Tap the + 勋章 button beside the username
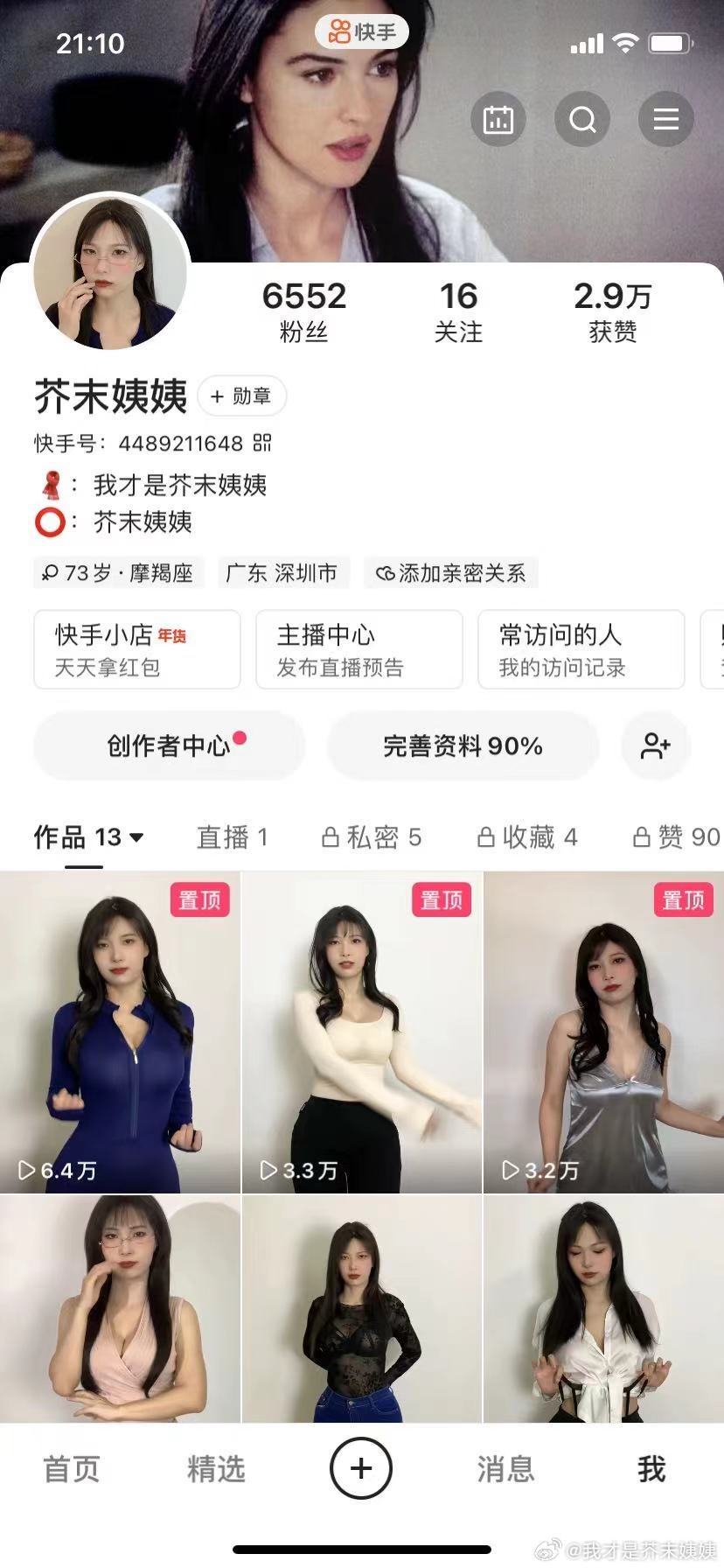The width and height of the screenshot is (724, 1568). tap(241, 395)
